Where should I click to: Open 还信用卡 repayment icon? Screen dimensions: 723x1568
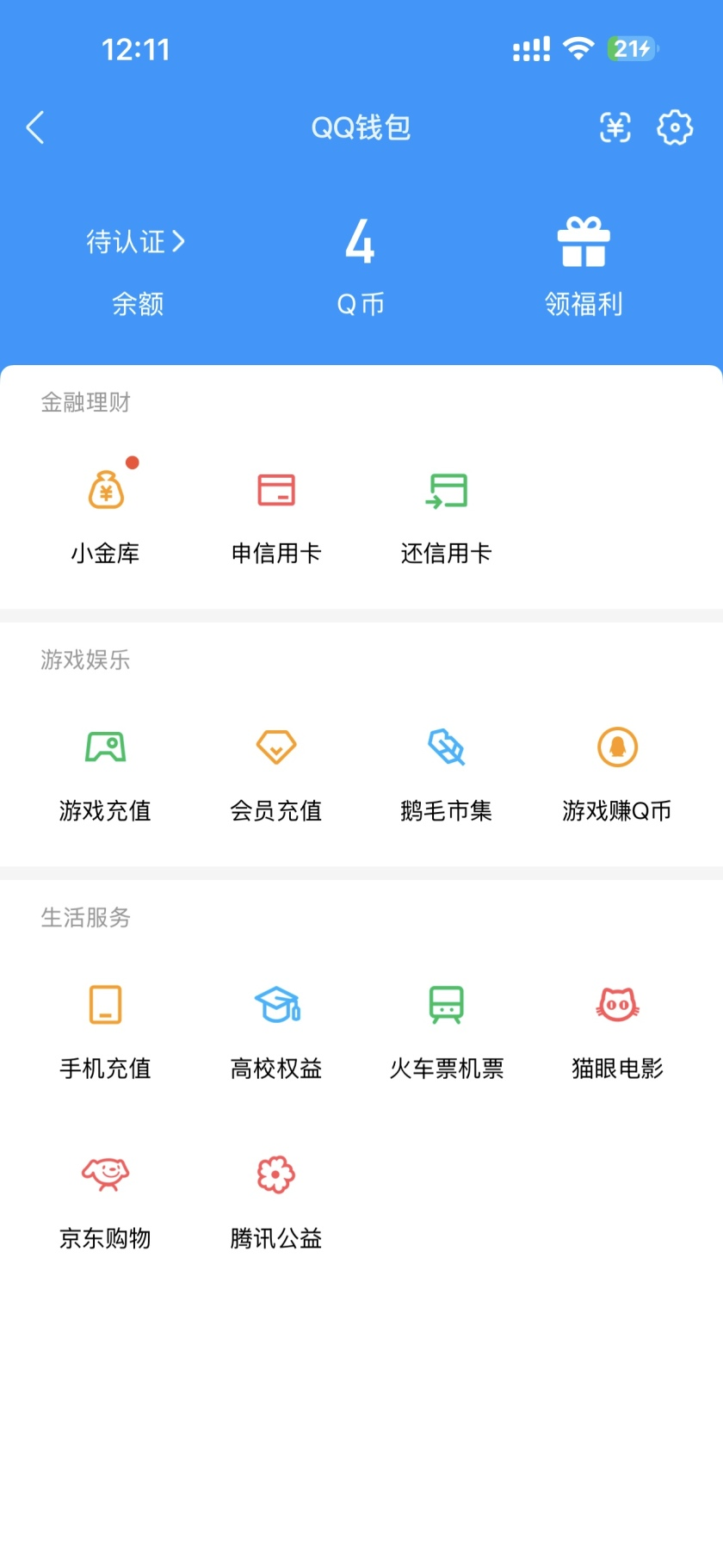(446, 491)
